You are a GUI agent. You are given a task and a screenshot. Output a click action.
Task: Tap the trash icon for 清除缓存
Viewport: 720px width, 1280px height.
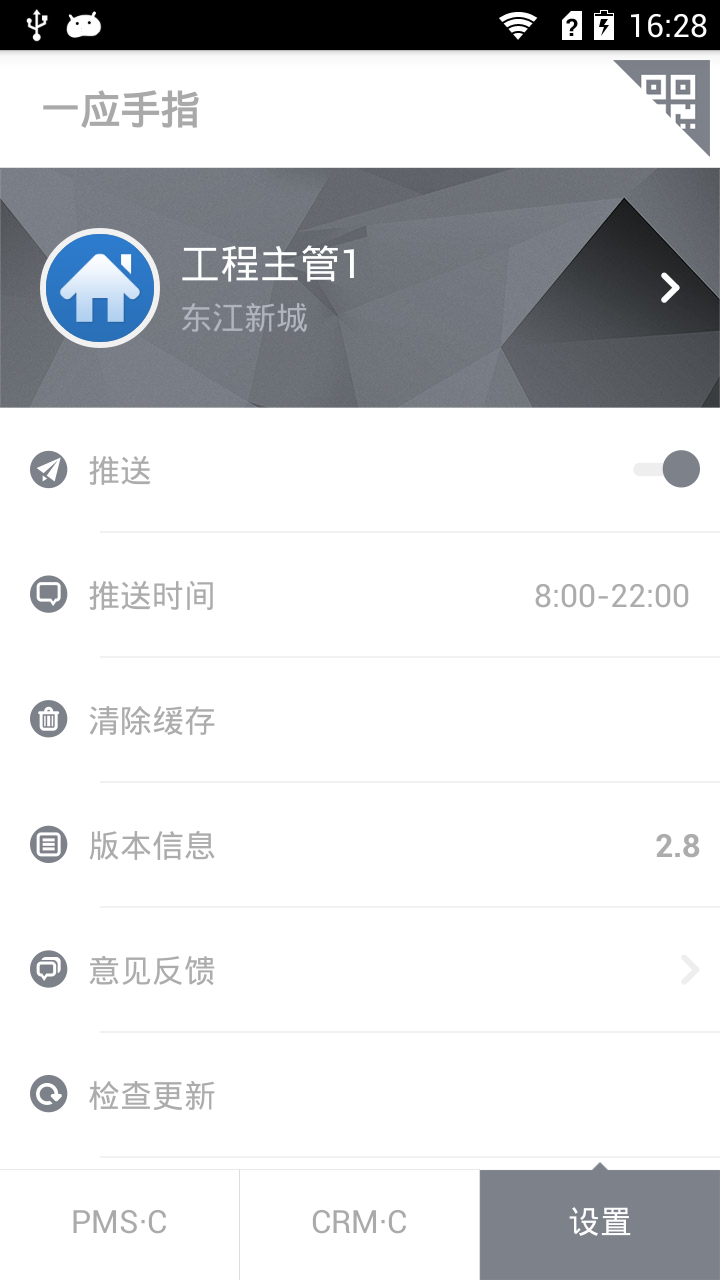point(48,719)
